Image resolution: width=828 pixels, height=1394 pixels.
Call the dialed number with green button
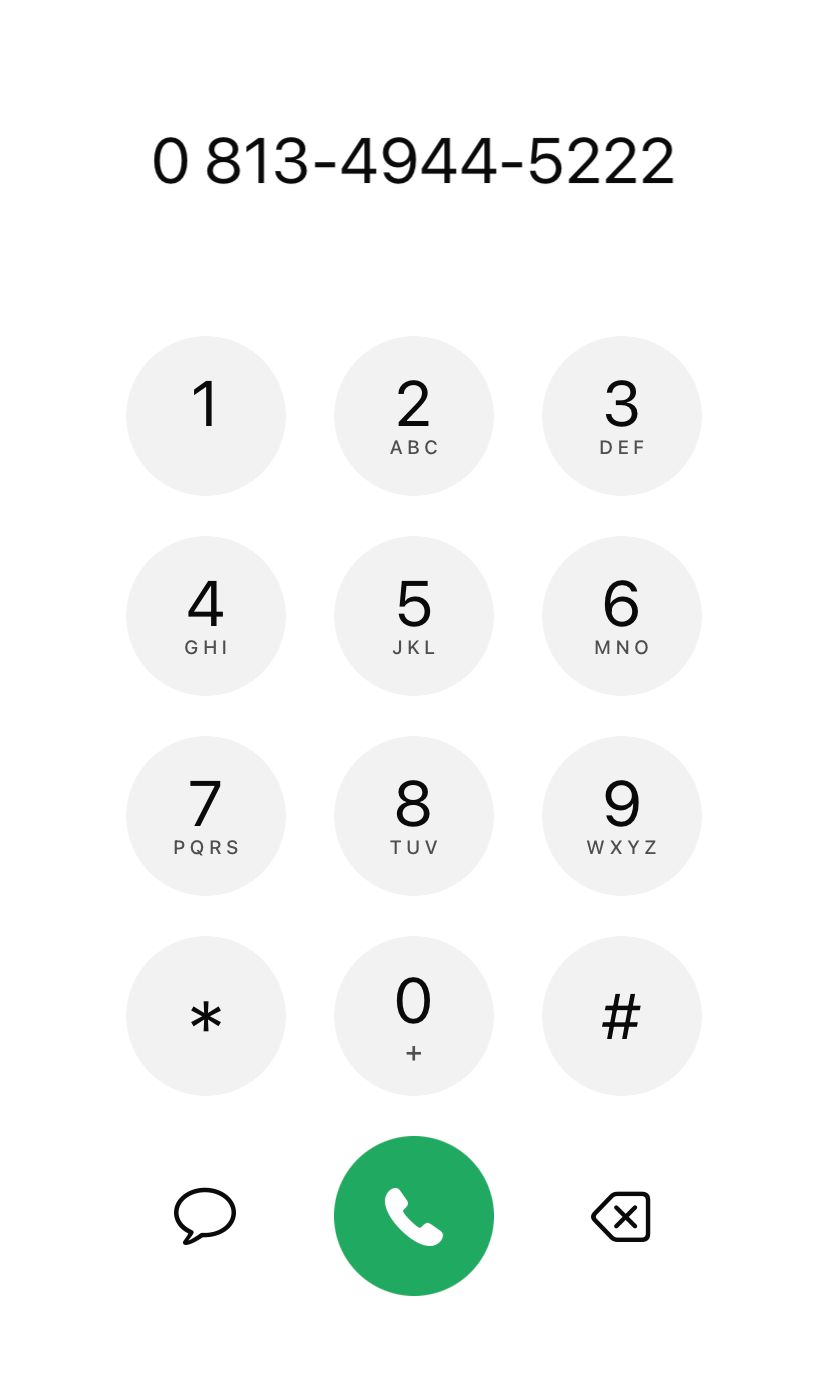tap(414, 1216)
